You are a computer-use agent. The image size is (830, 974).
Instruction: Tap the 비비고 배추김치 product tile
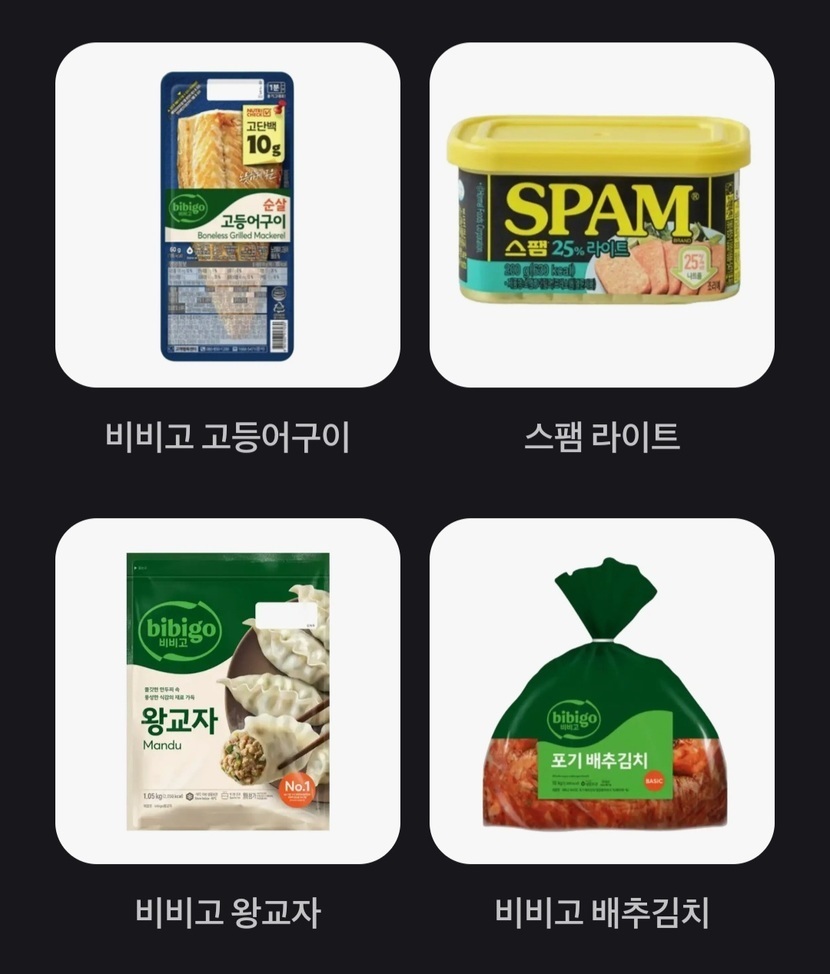tap(601, 690)
